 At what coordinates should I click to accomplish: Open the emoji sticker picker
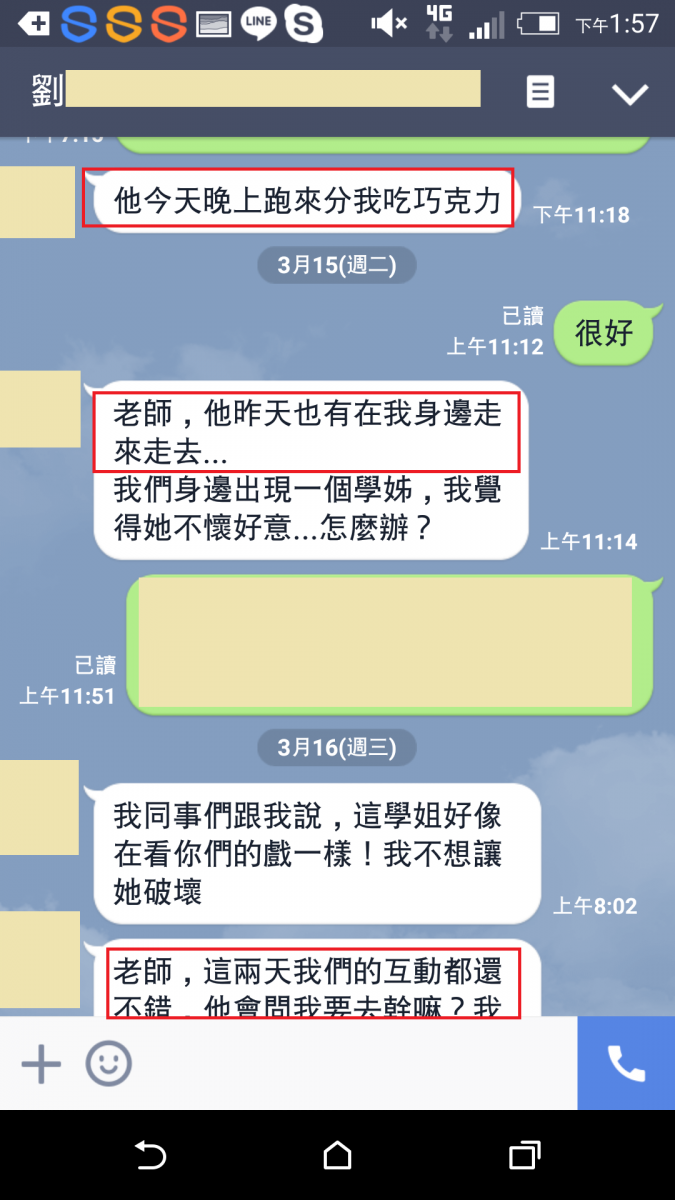(108, 1064)
